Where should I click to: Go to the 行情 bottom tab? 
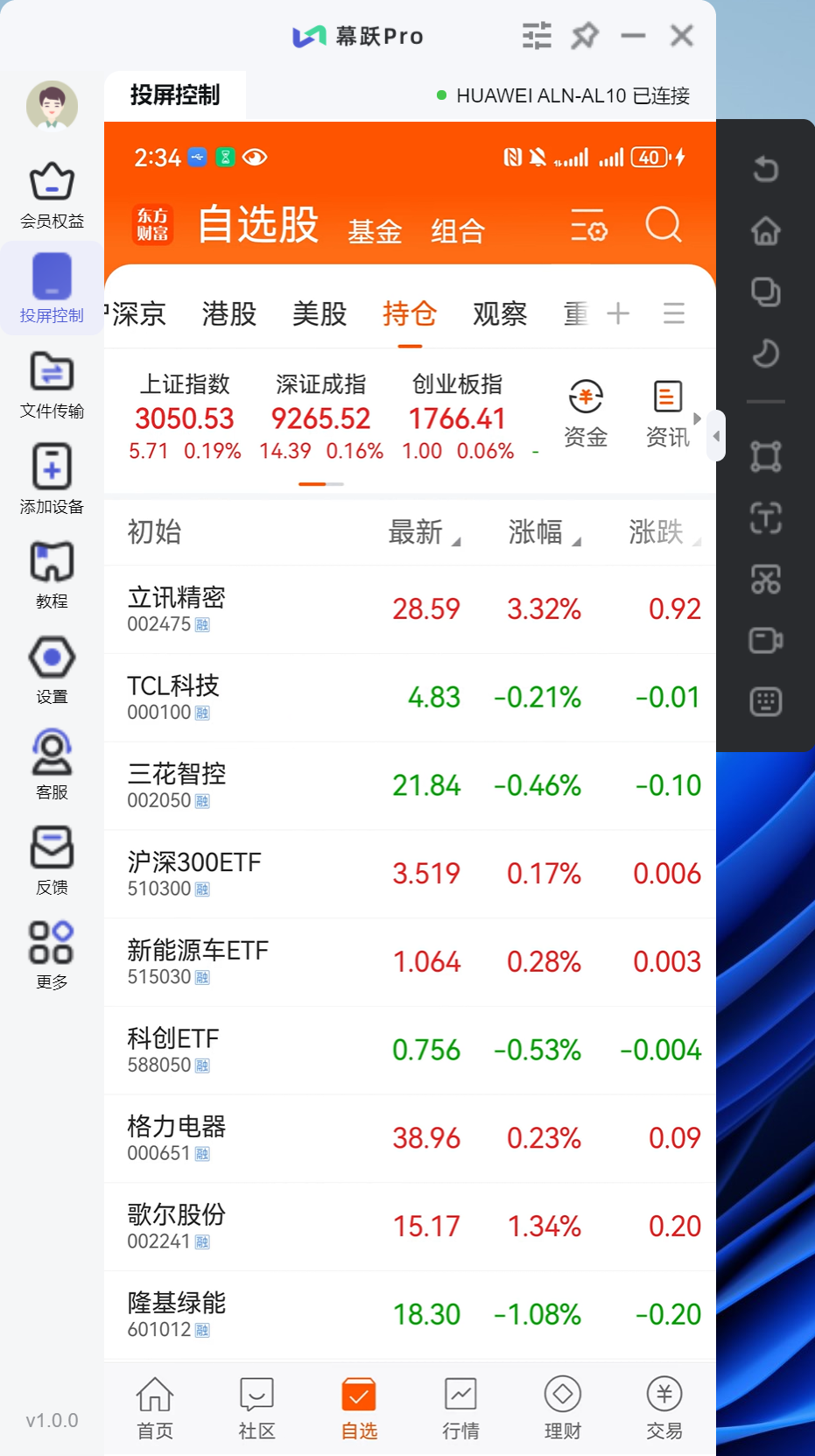(460, 1408)
